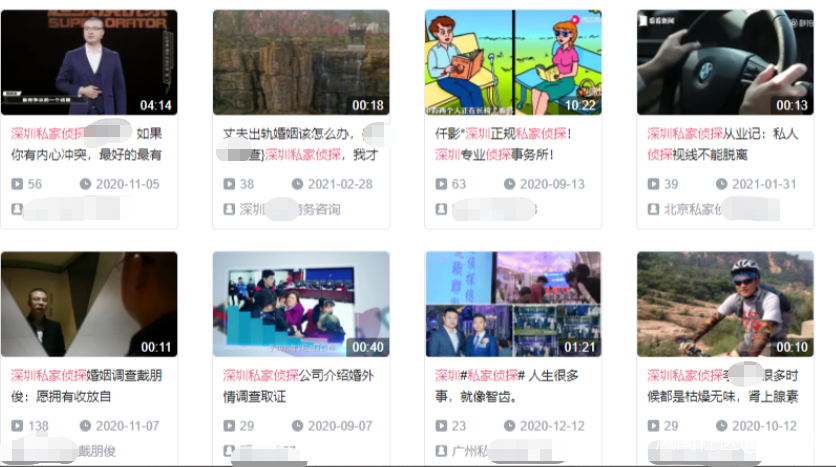Play the 00:13 steering wheel driving video
836x467 pixels.
coord(724,63)
